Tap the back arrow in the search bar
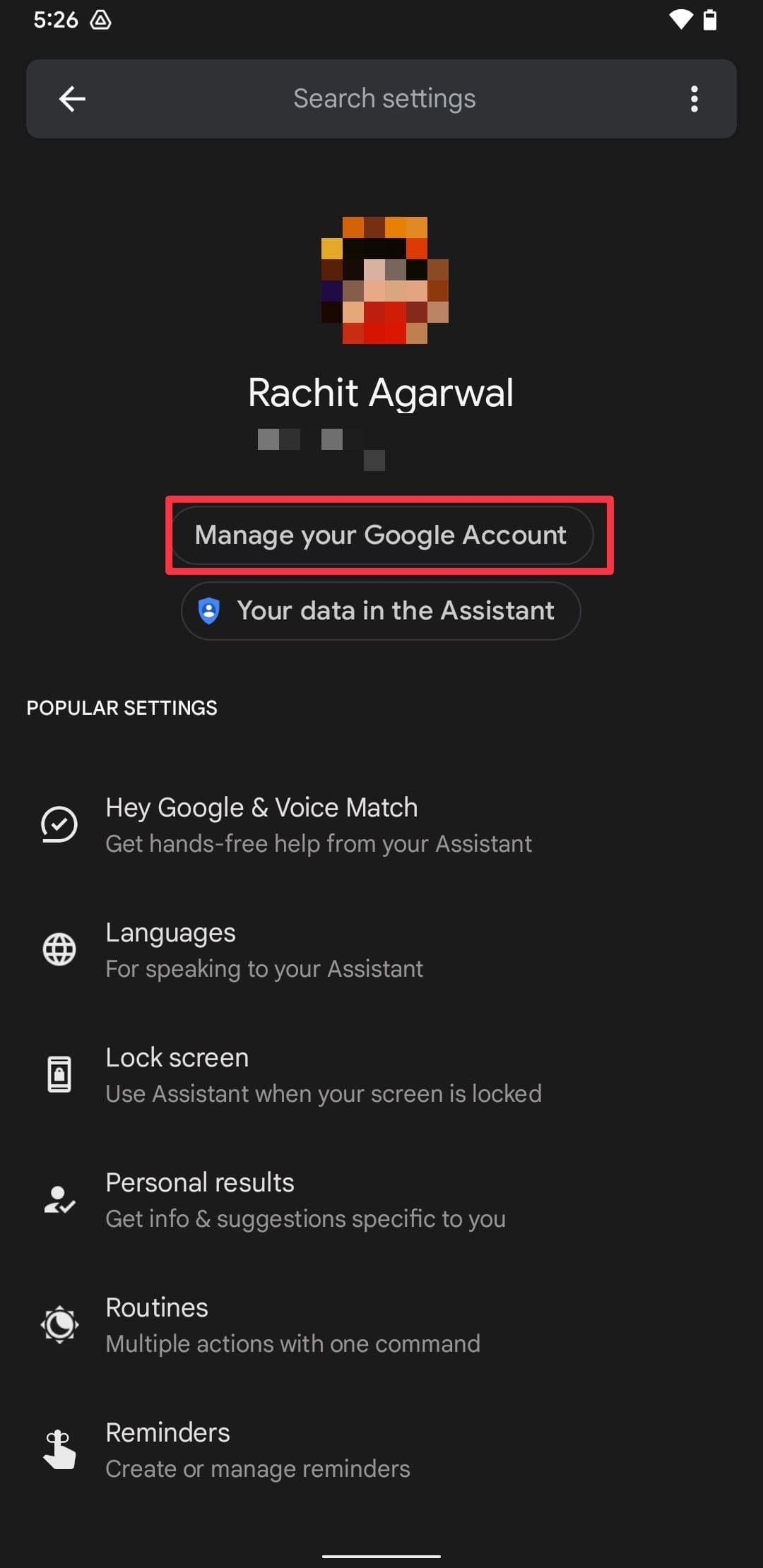Viewport: 763px width, 1568px height. 71,99
